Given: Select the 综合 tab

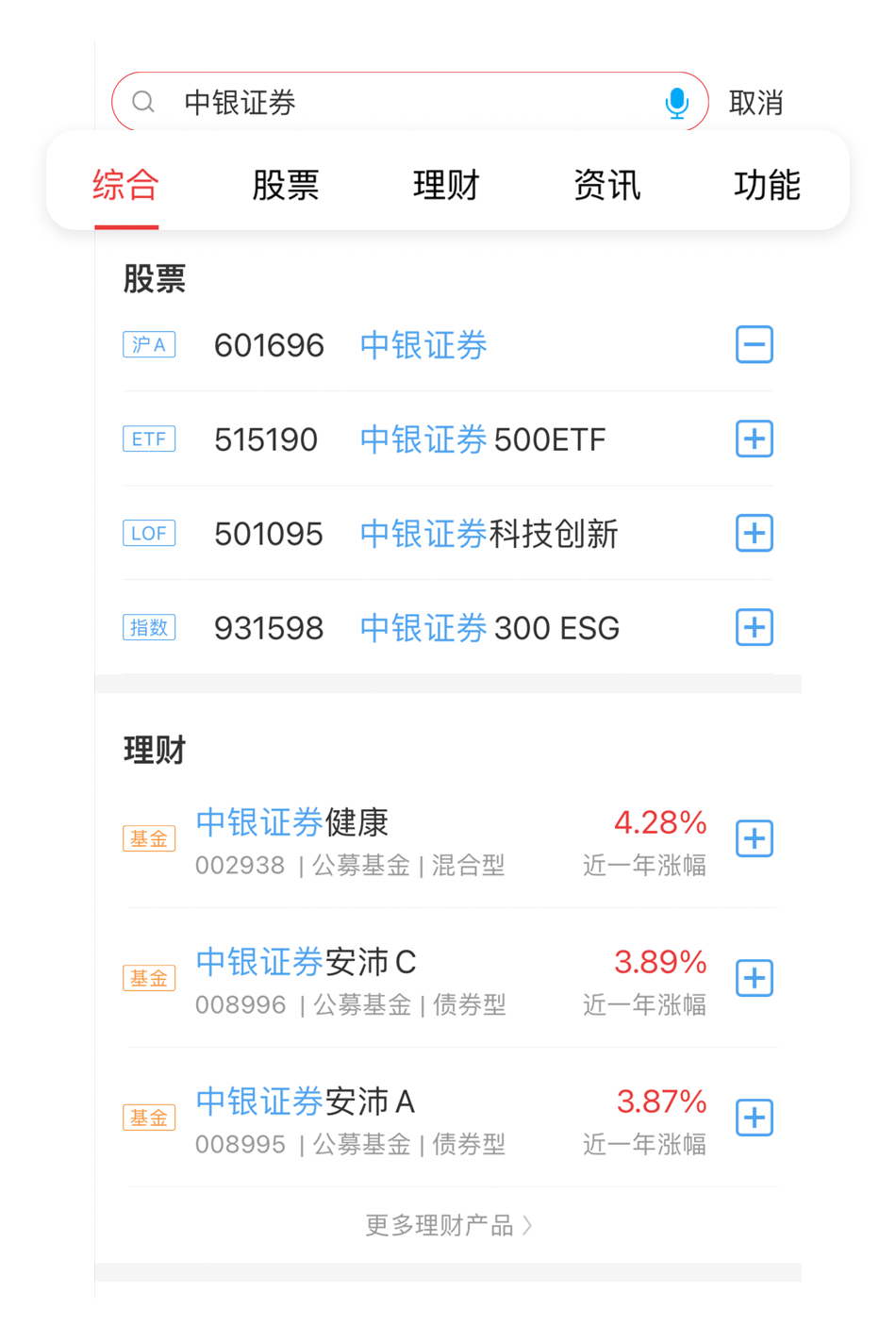Looking at the screenshot, I should pos(125,185).
